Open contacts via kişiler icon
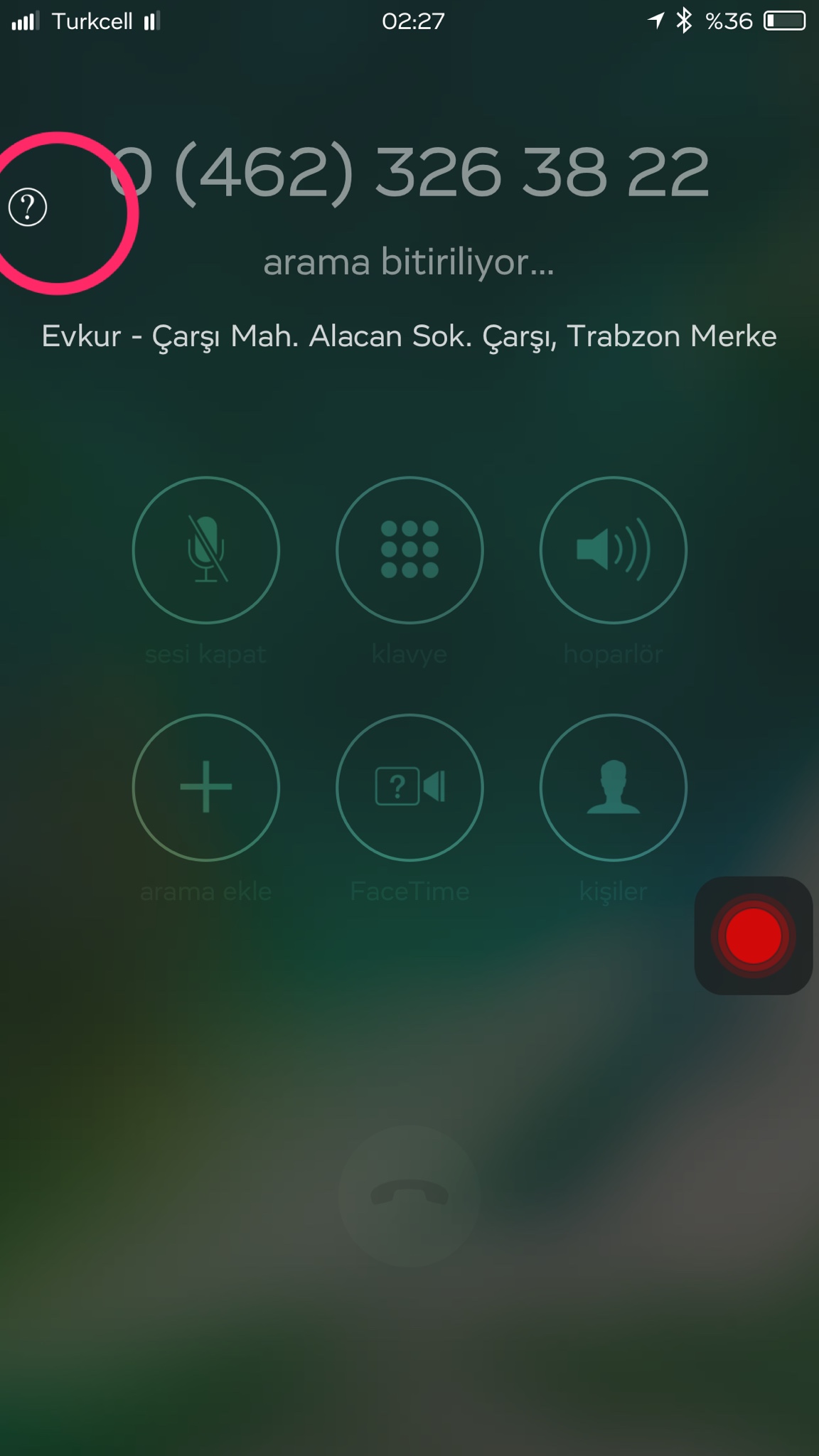 coord(613,788)
